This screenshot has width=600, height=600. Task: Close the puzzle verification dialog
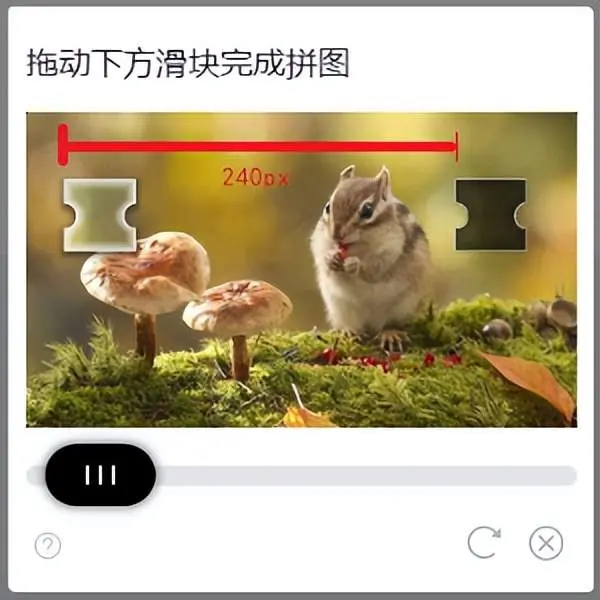545,543
